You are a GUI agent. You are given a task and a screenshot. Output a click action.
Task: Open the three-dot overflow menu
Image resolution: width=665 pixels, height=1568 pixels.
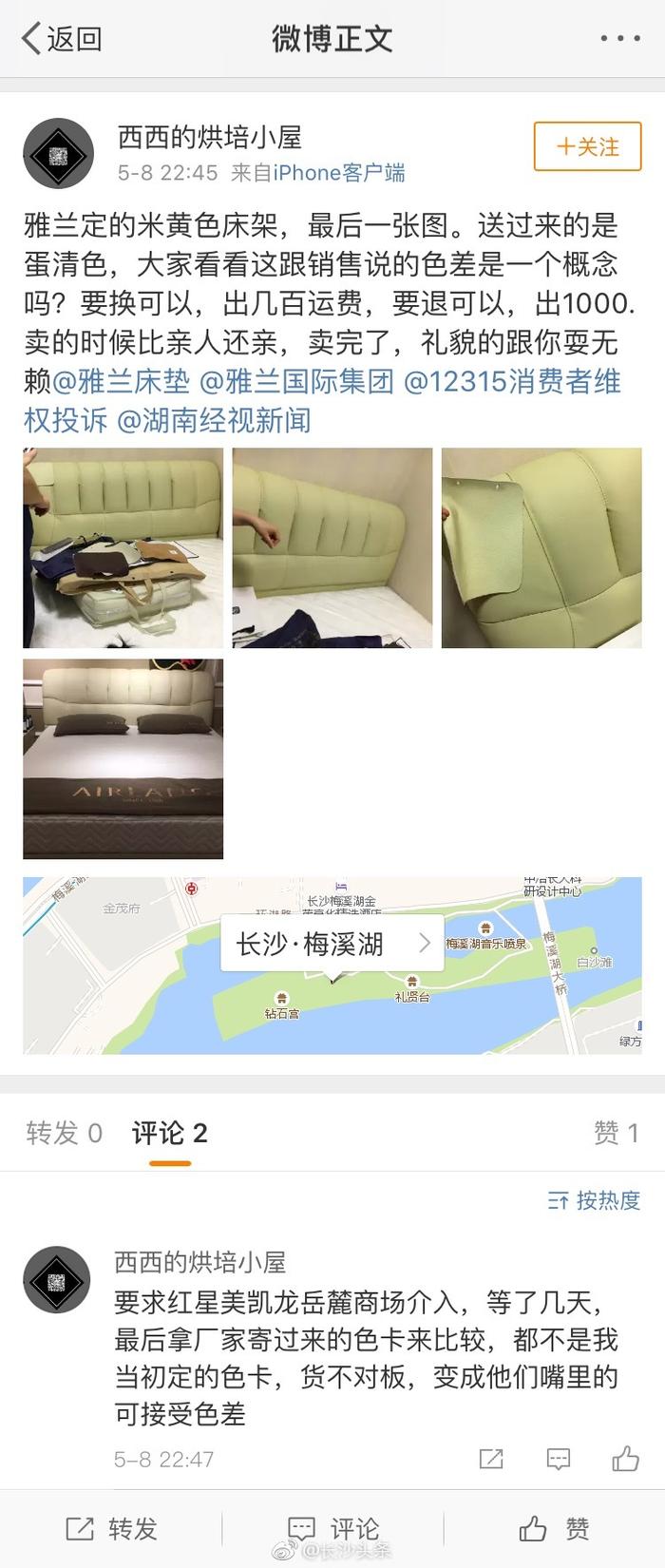click(619, 39)
